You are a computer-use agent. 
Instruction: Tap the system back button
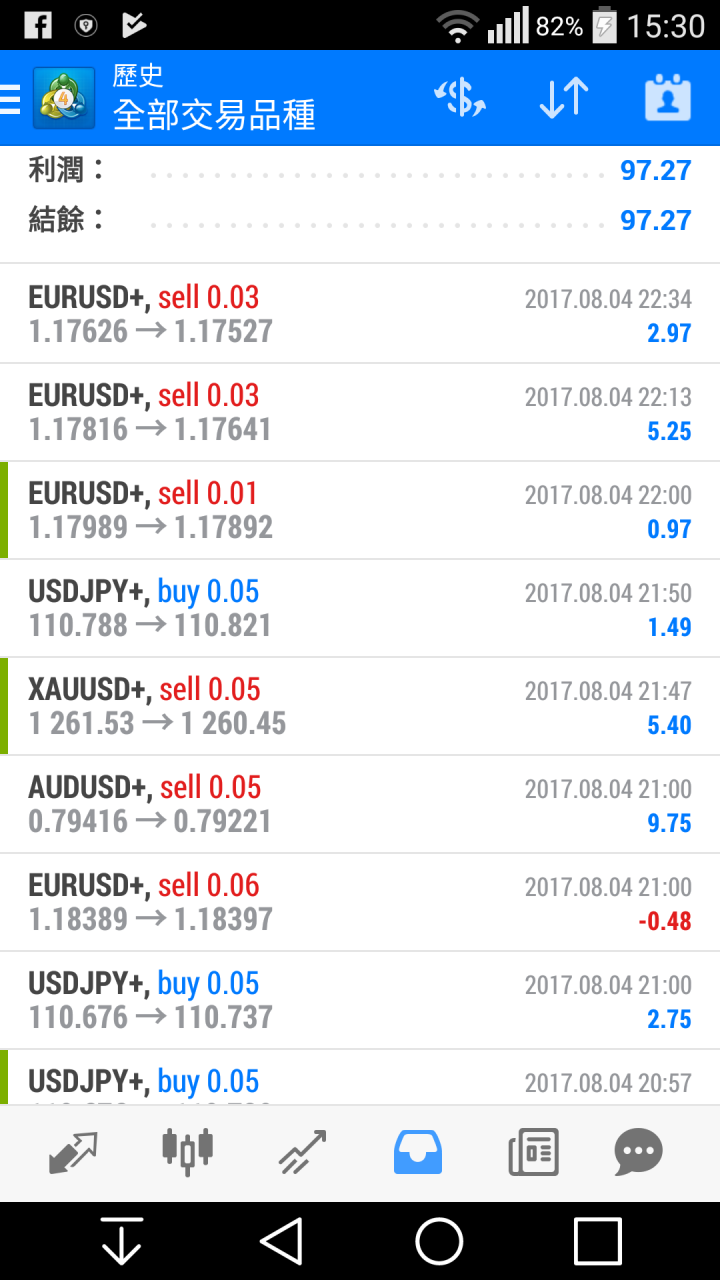(x=281, y=1242)
